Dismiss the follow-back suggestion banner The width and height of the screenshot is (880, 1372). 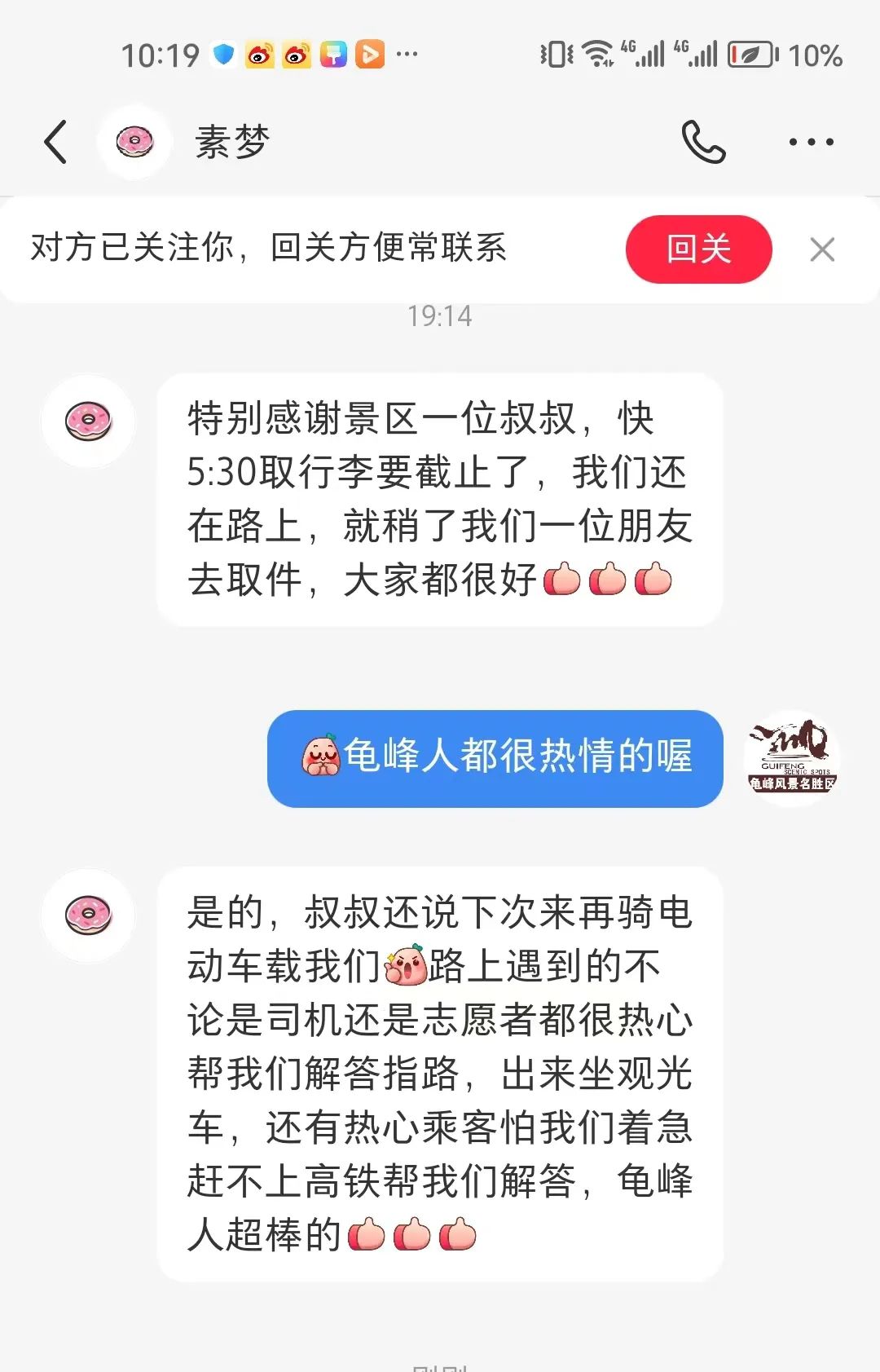[x=822, y=249]
